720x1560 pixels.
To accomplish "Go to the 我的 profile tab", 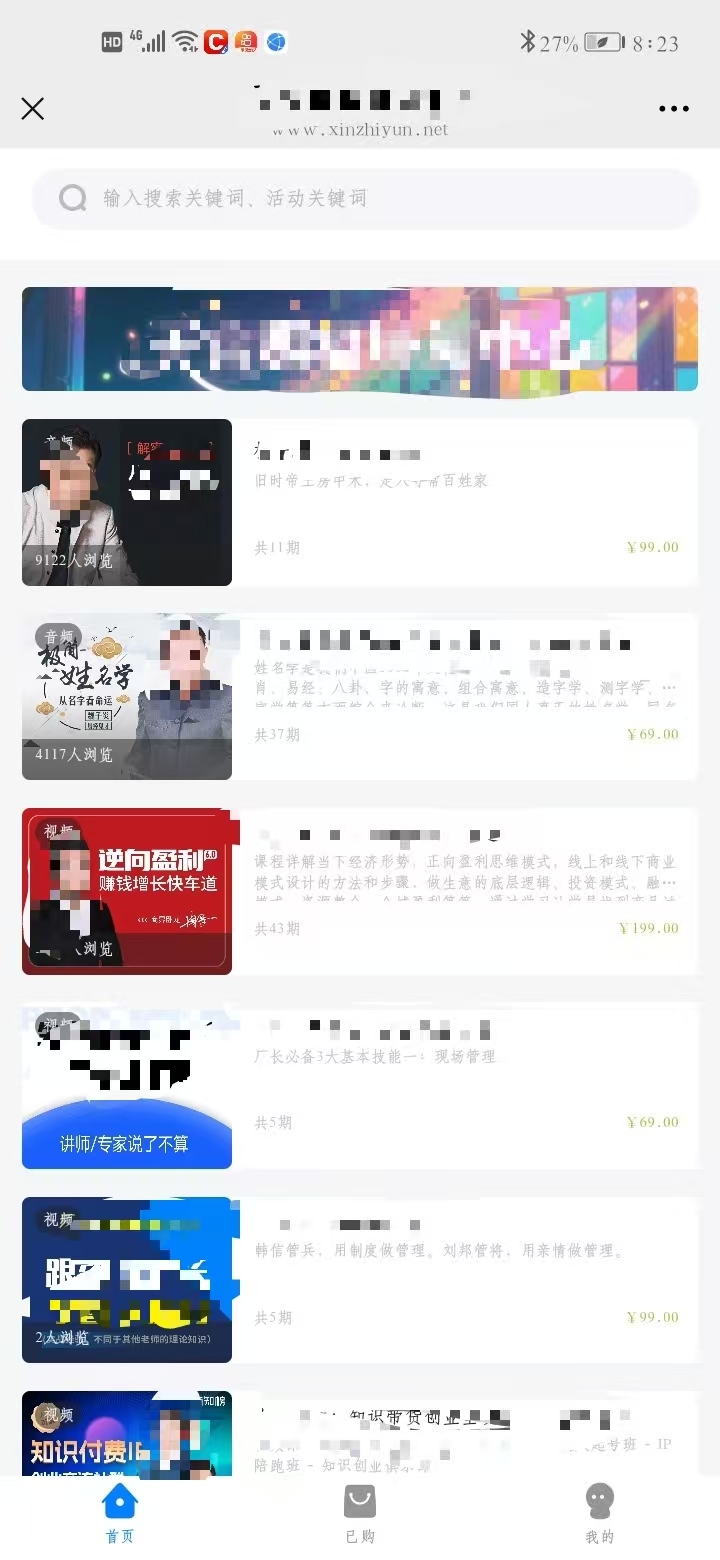I will [599, 1513].
